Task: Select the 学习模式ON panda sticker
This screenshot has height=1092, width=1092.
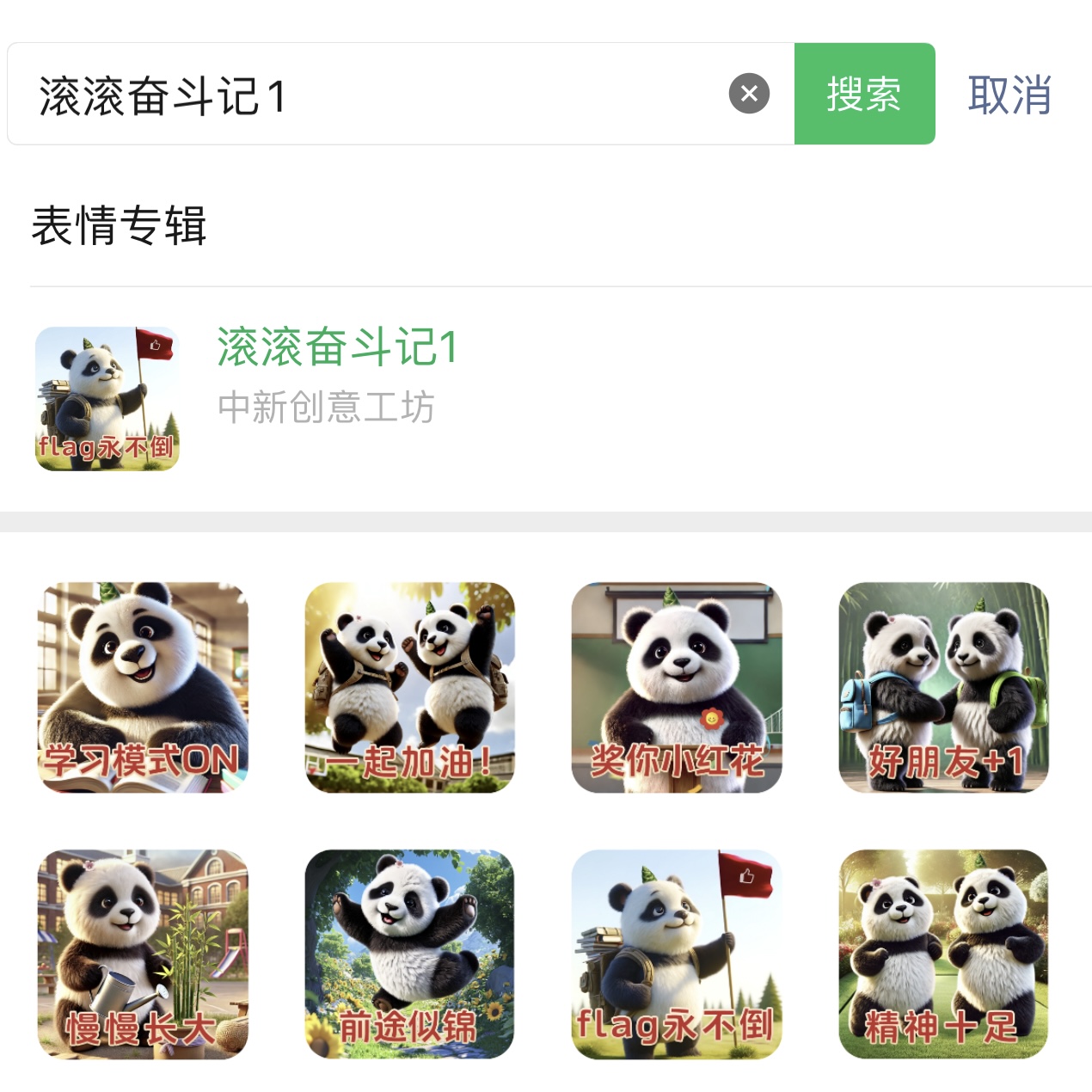Action: click(143, 687)
